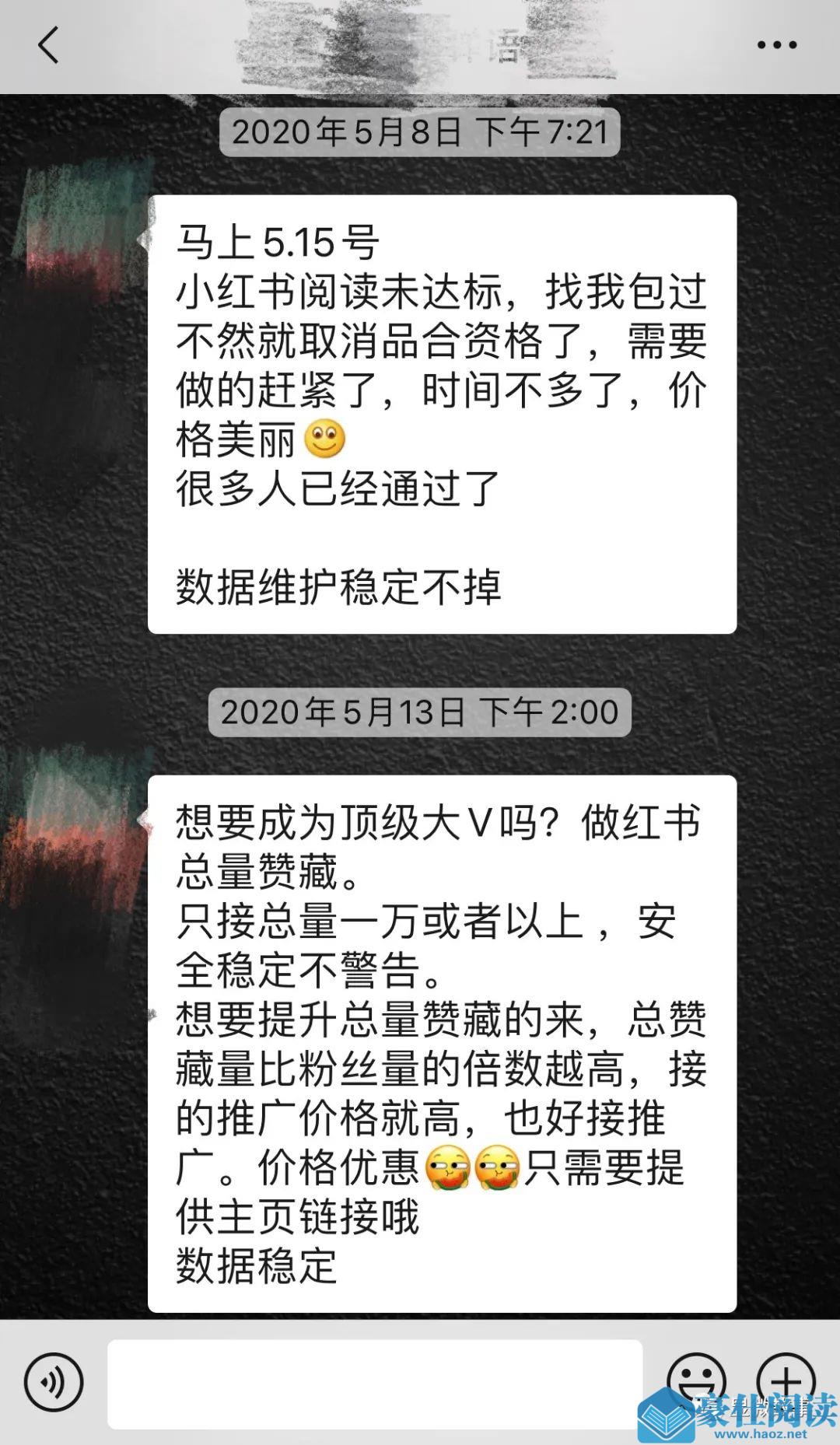The width and height of the screenshot is (840, 1445).
Task: Open the three-dot chat options menu
Action: (776, 45)
